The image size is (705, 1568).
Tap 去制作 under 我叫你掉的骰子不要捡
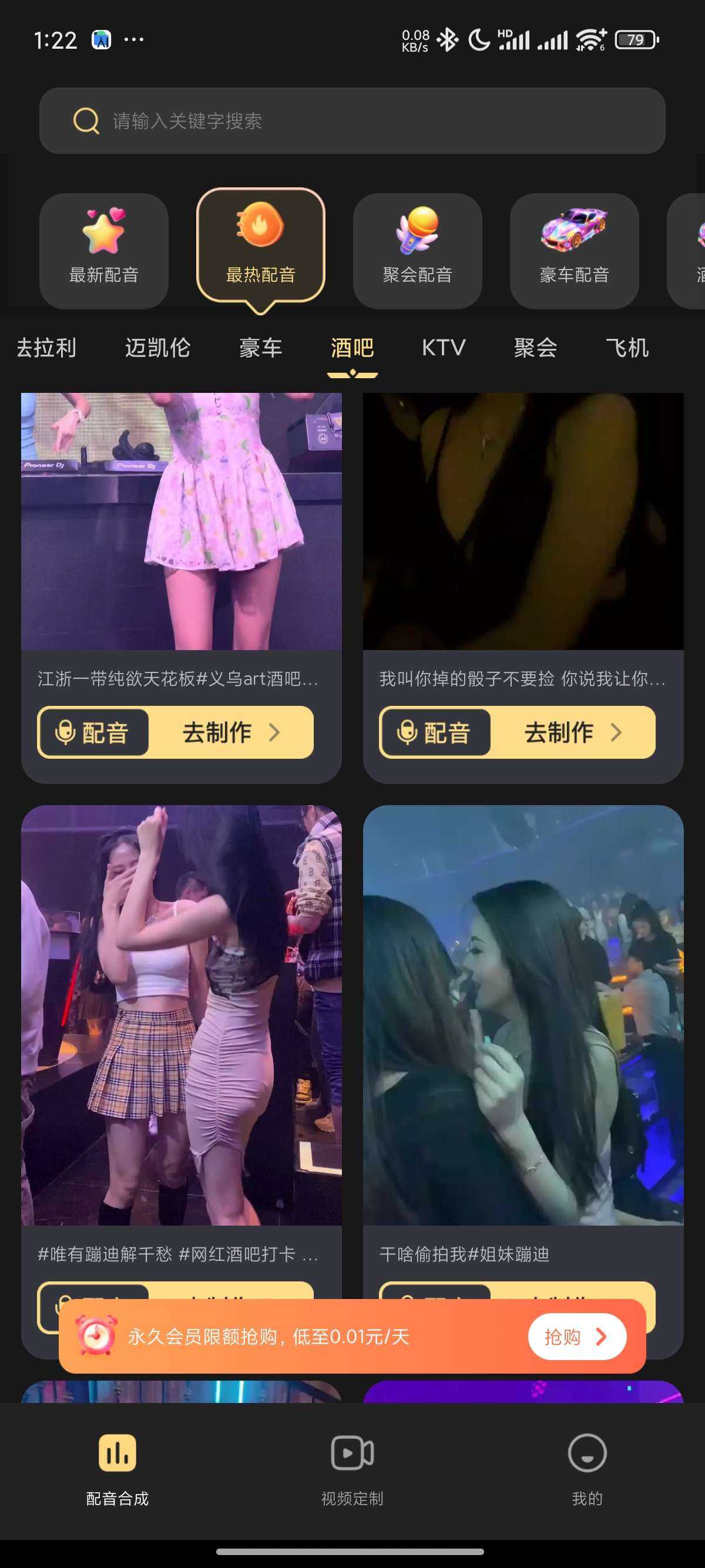click(x=572, y=732)
